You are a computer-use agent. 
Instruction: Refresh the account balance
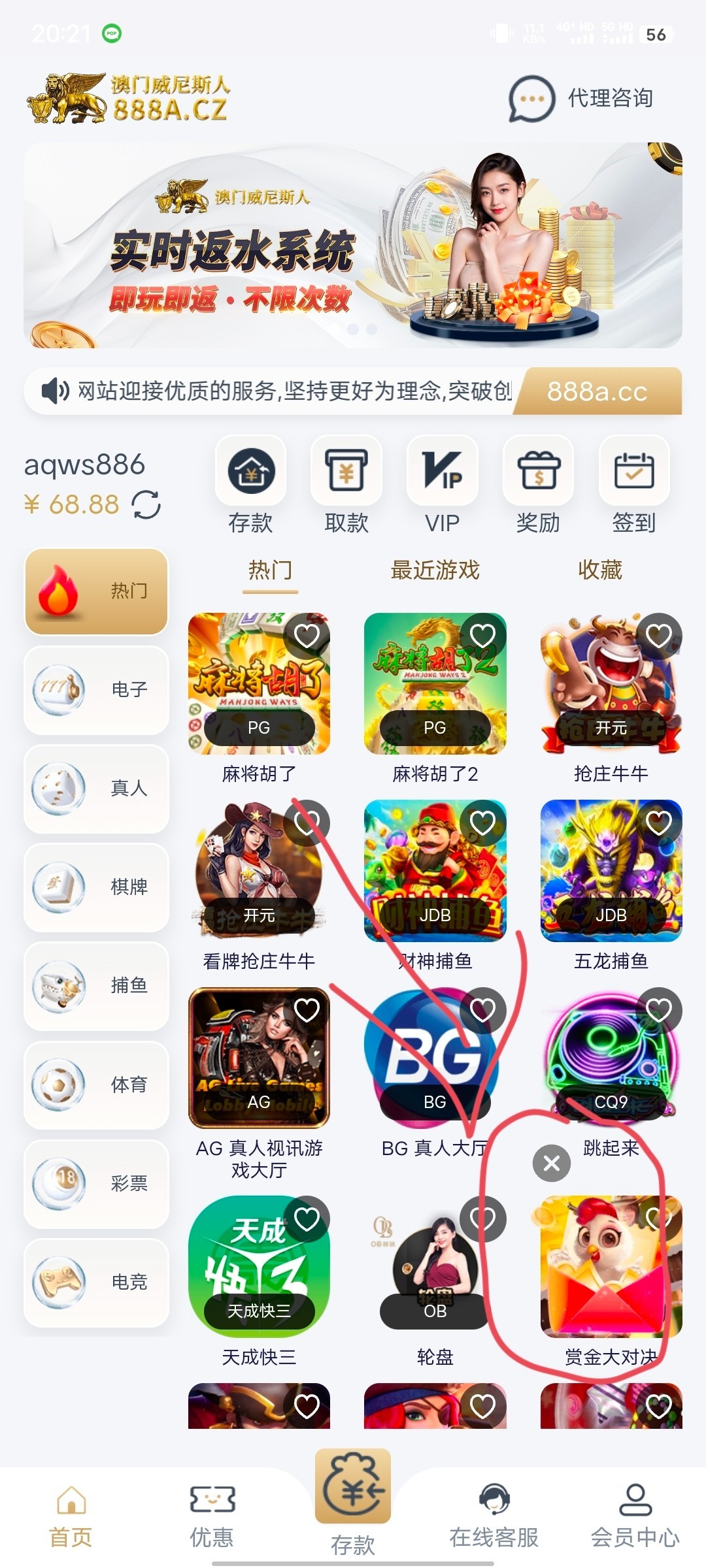146,505
